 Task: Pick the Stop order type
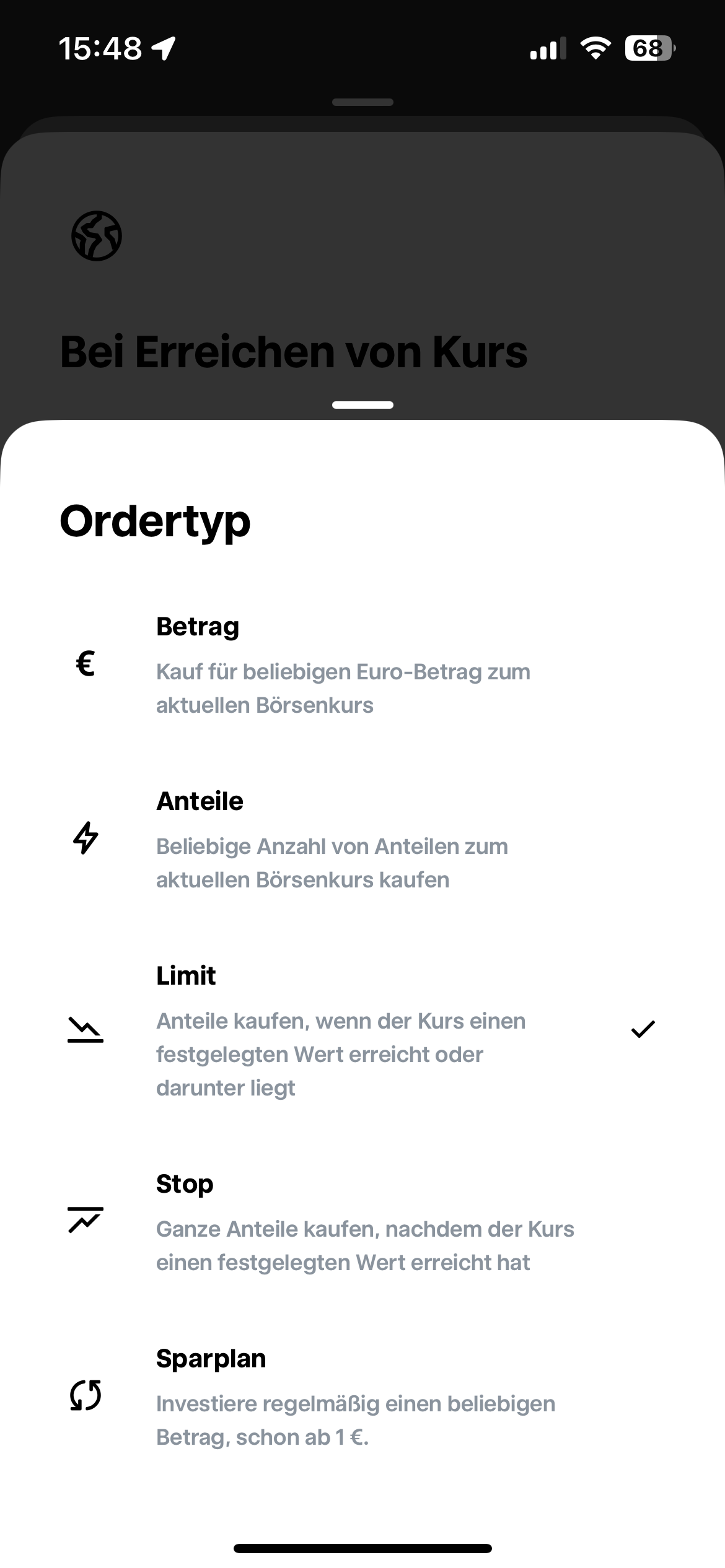tap(362, 1222)
